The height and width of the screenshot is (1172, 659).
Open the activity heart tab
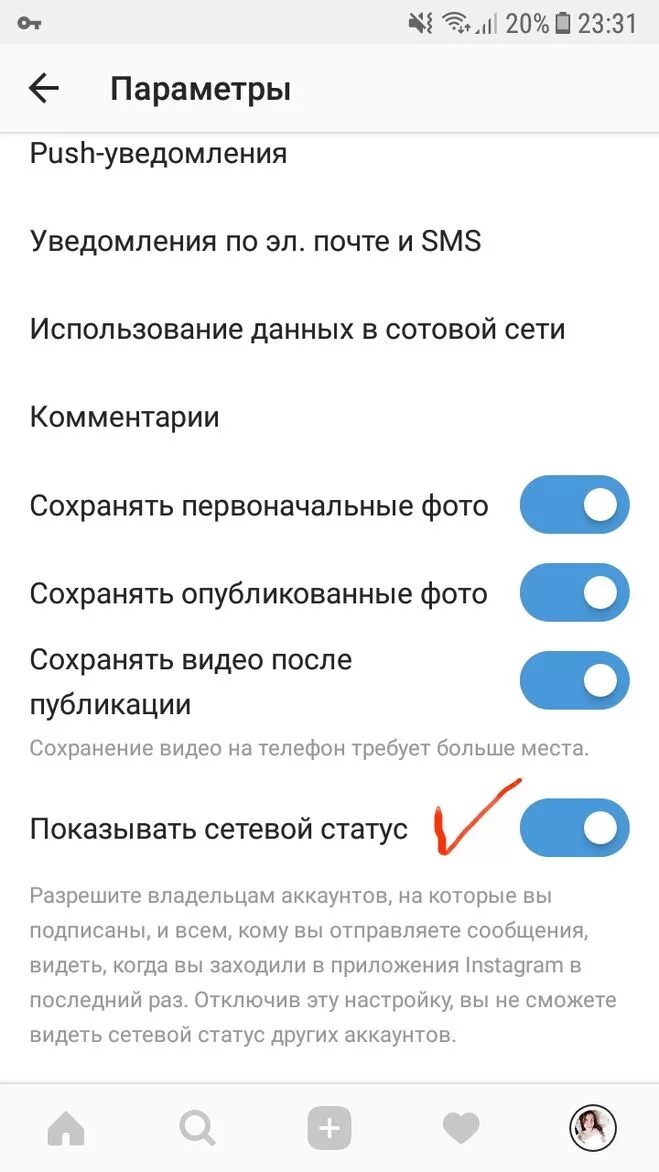pyautogui.click(x=461, y=1128)
